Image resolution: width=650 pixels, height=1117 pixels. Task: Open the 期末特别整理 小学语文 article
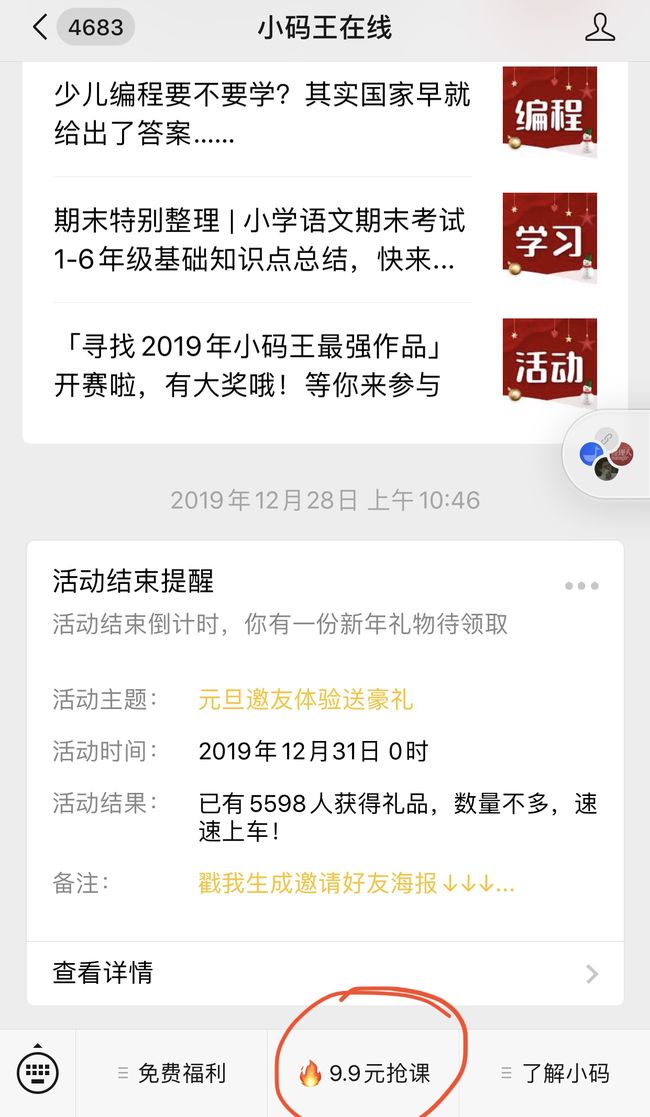[325, 240]
